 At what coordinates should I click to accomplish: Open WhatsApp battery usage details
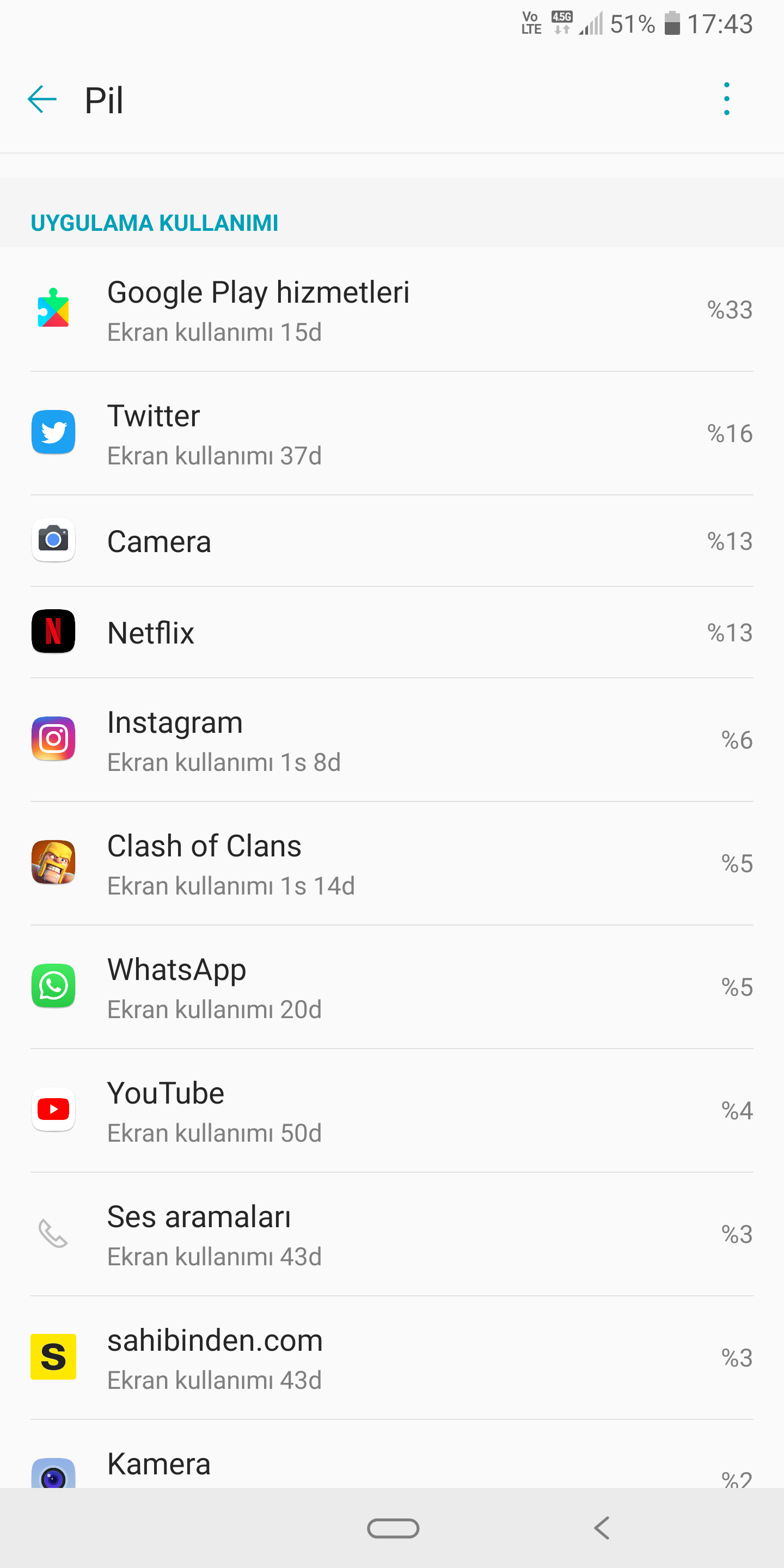click(391, 988)
